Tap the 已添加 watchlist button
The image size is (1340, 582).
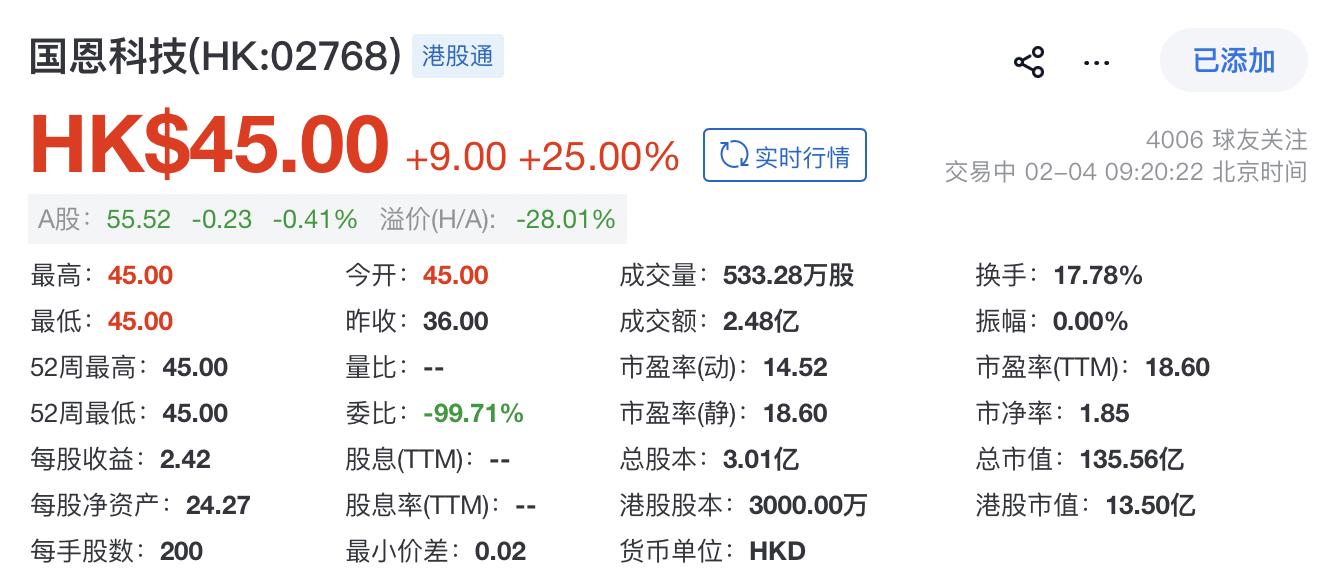pos(1233,61)
